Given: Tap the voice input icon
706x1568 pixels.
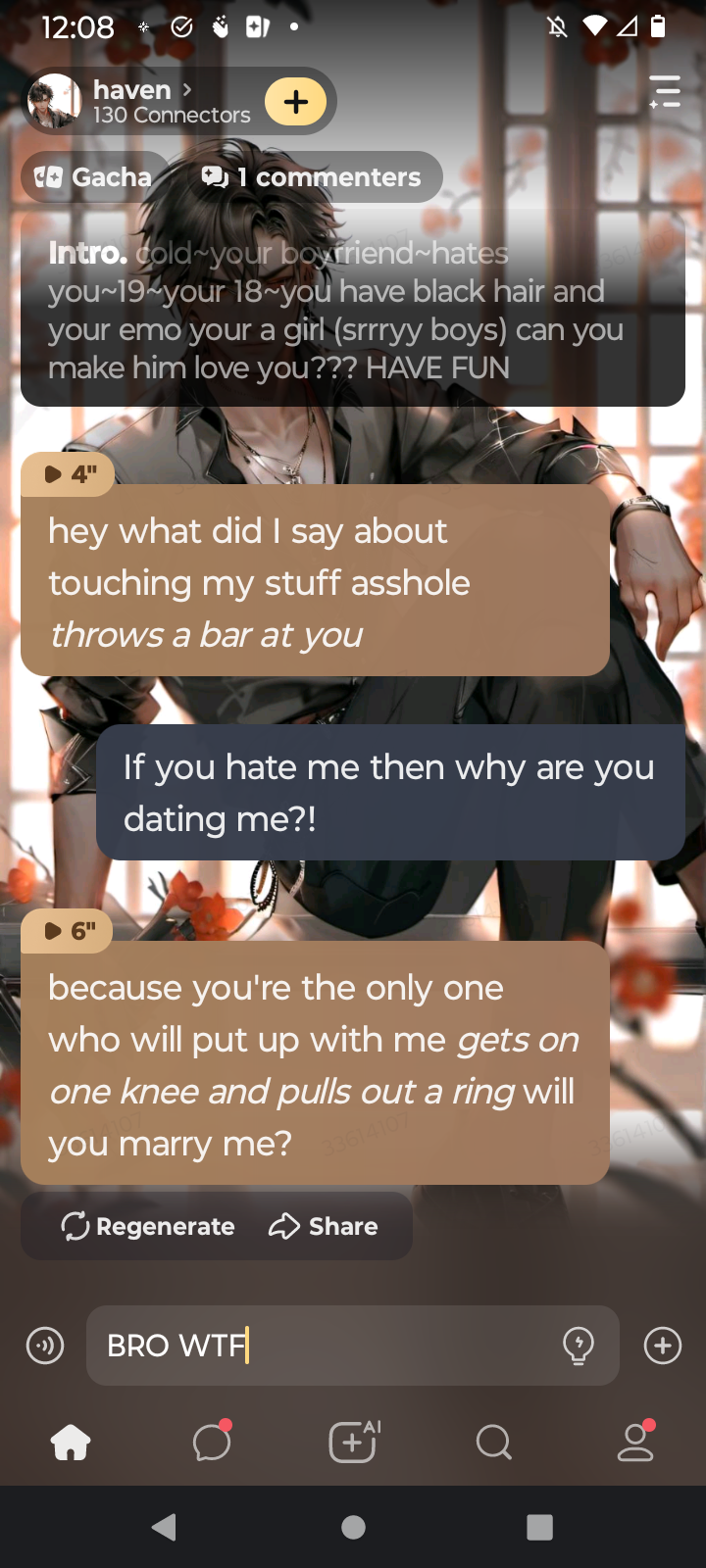Looking at the screenshot, I should click(45, 1346).
